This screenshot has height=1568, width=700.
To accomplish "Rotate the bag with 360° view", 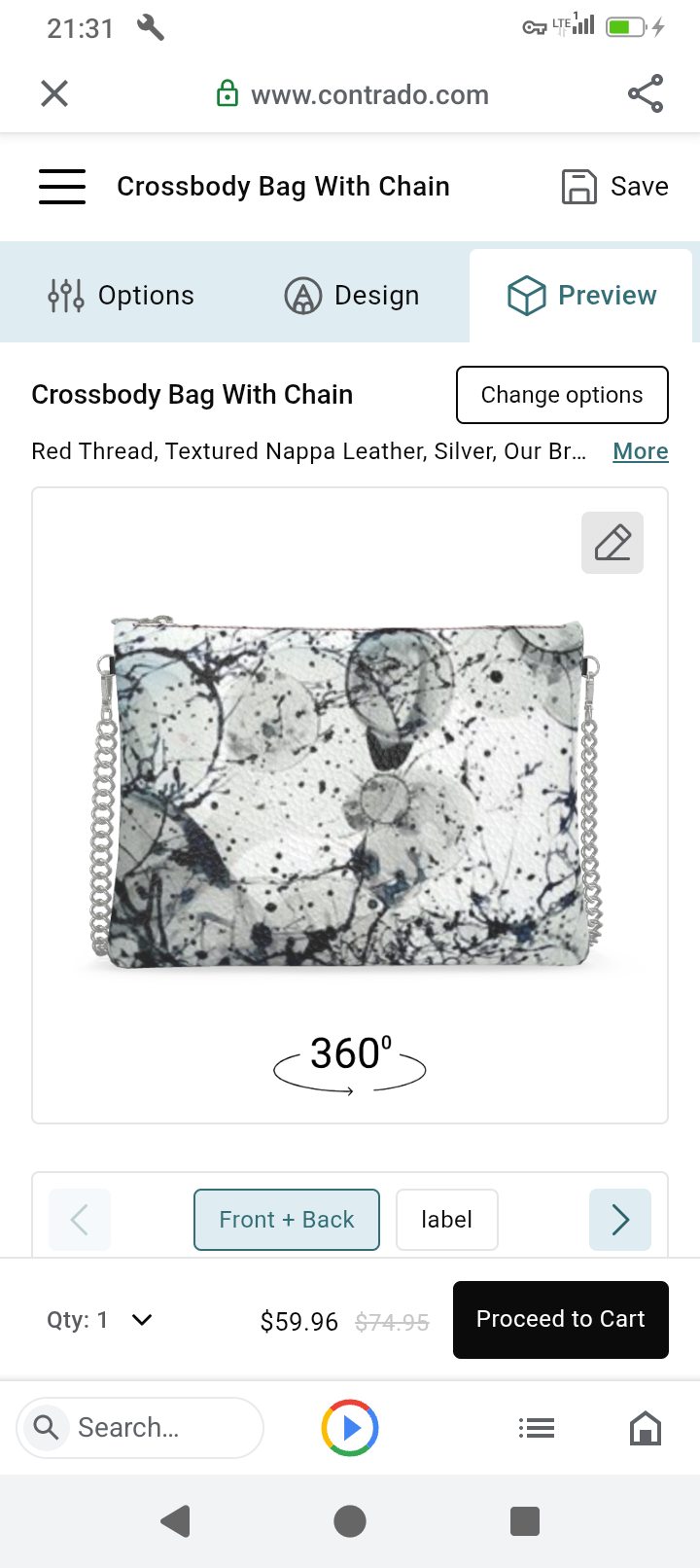I will [x=350, y=1063].
